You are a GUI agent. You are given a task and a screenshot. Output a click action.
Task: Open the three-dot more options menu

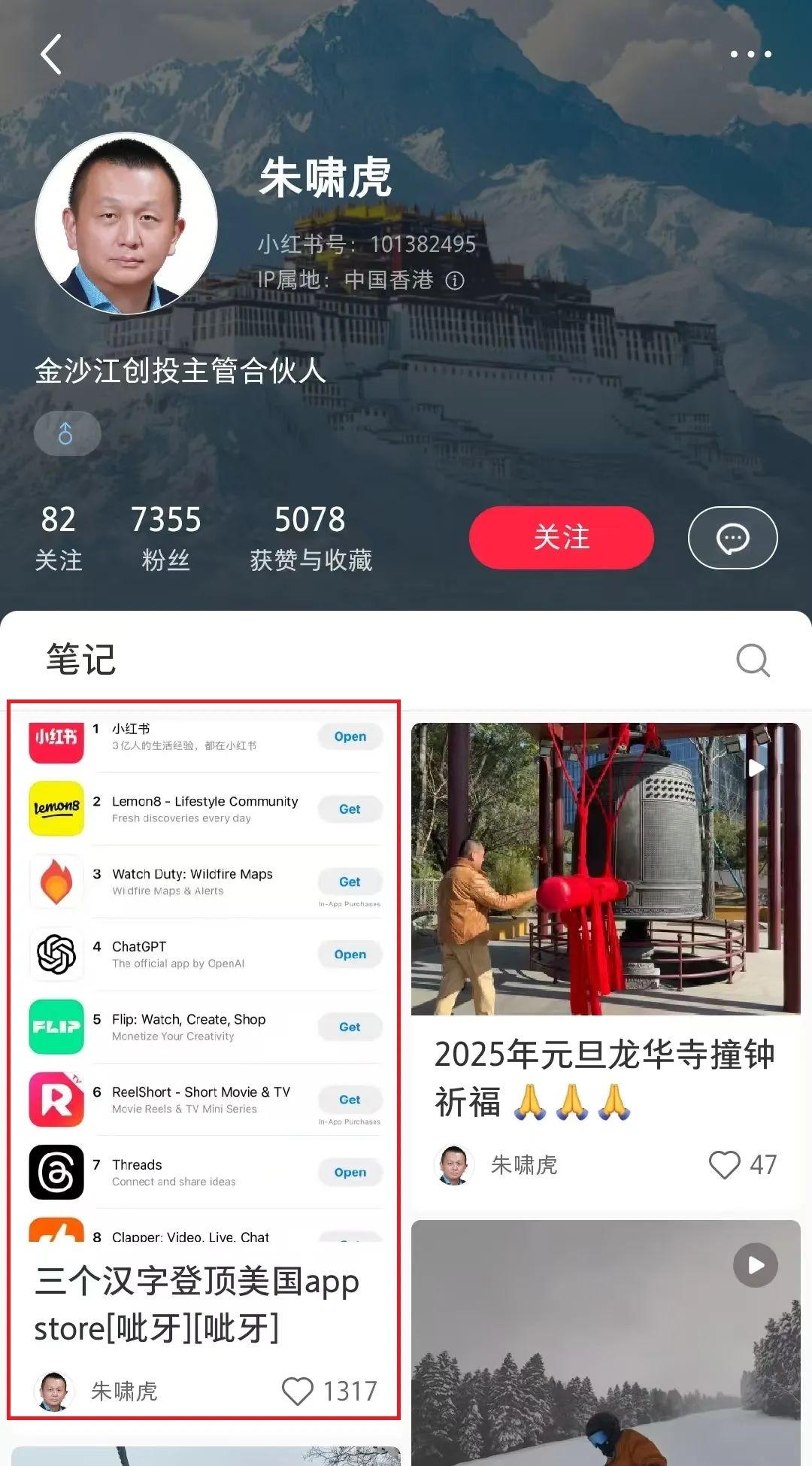[749, 53]
